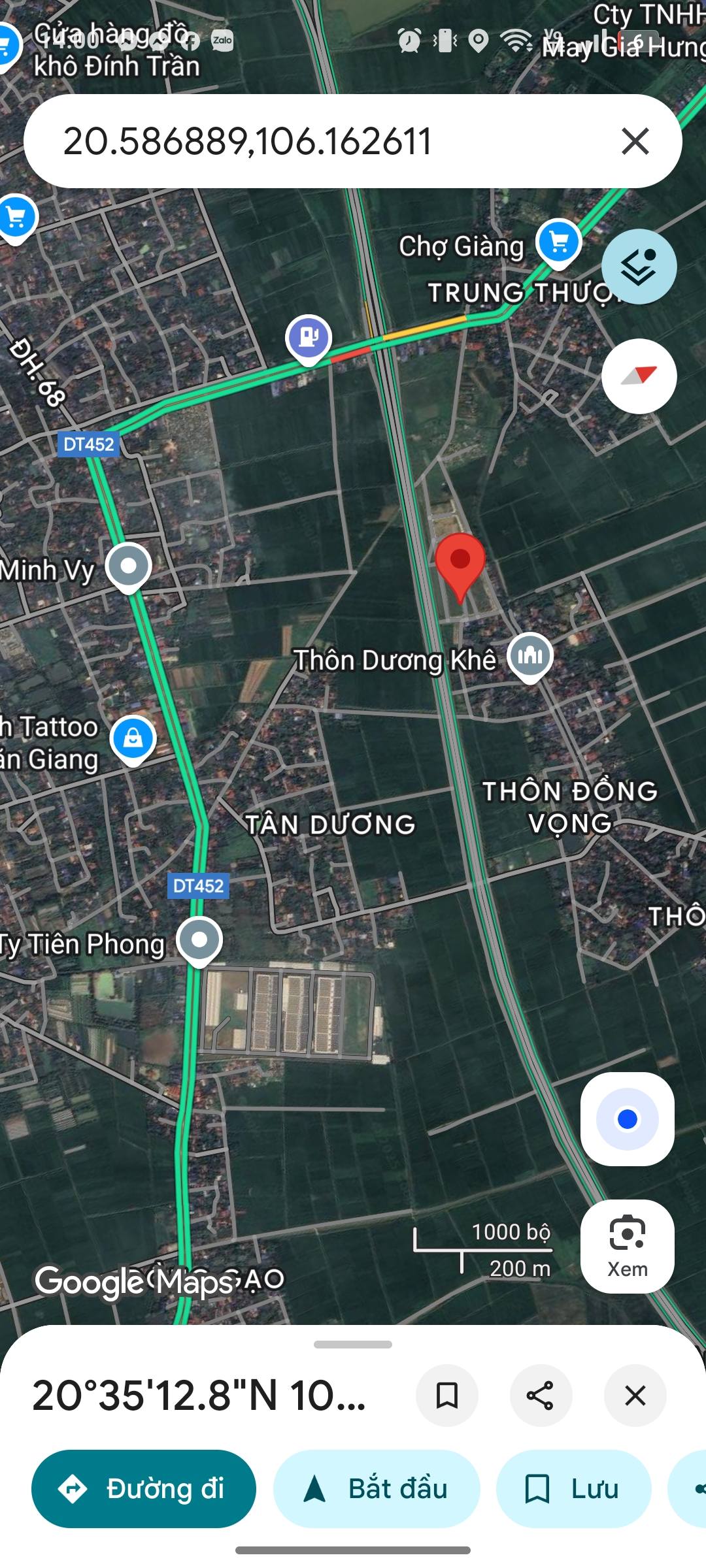Toggle the bookmark save icon in the sheet
Image resolution: width=706 pixels, height=1568 pixels.
click(446, 1396)
